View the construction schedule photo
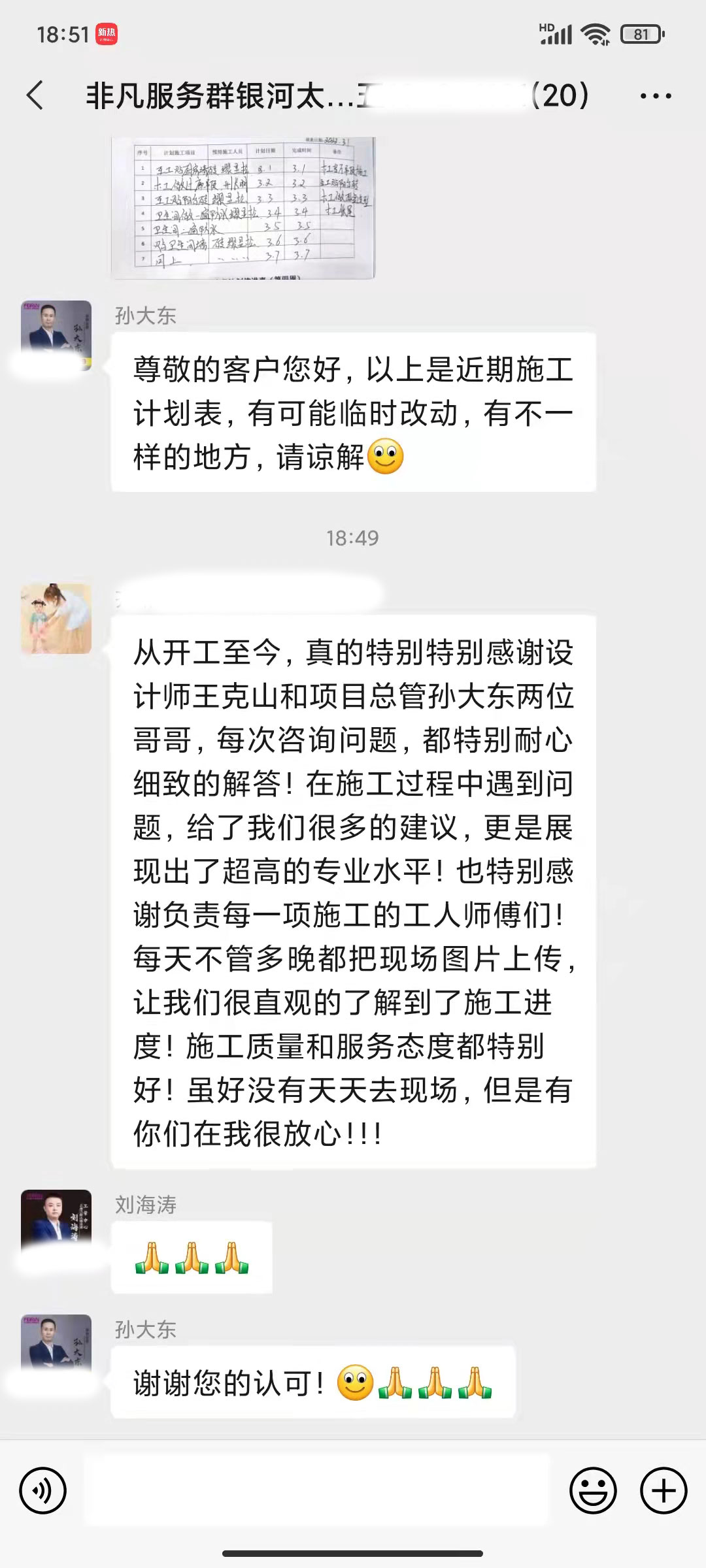The image size is (706, 1568). [x=243, y=208]
